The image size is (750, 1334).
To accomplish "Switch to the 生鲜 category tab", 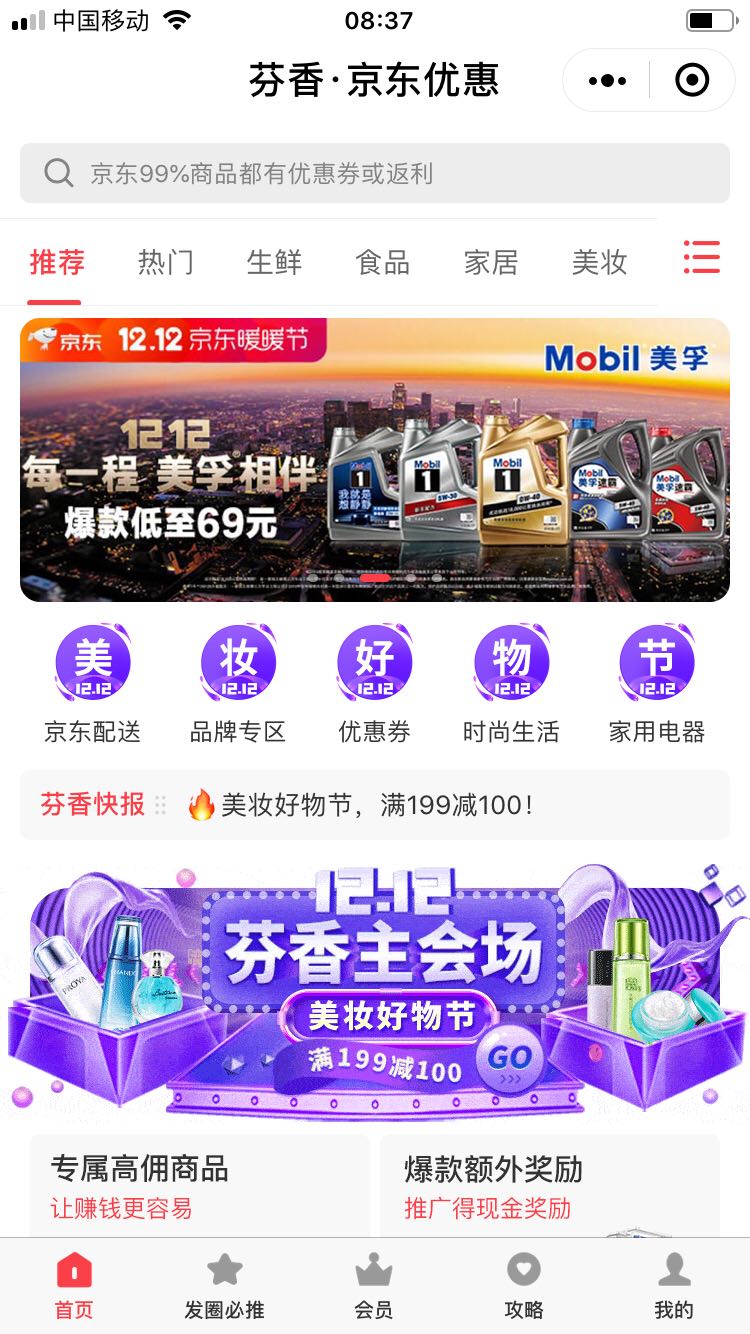I will pos(274,263).
